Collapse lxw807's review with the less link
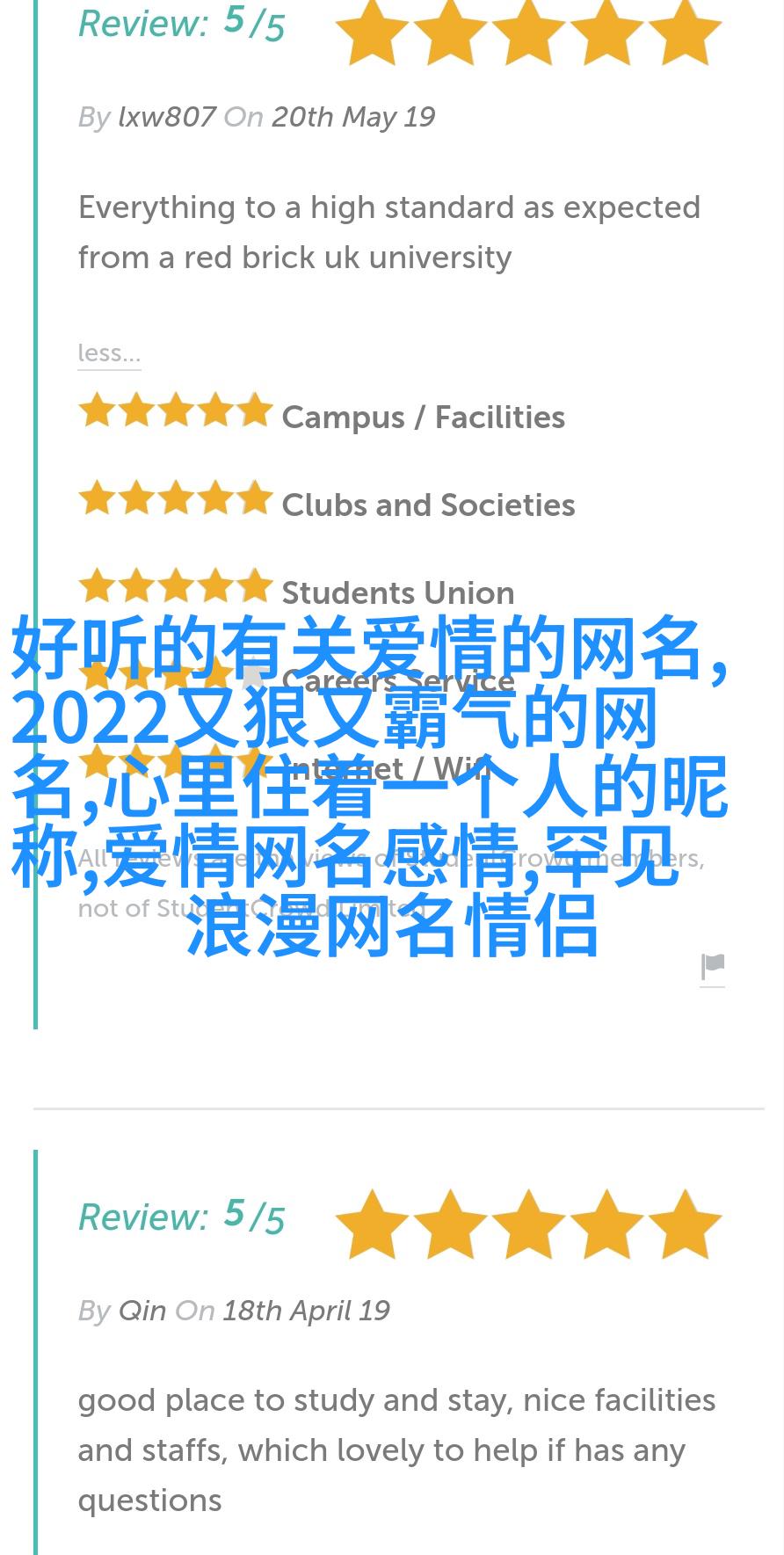Screen dimensions: 784x1555 tap(109, 352)
